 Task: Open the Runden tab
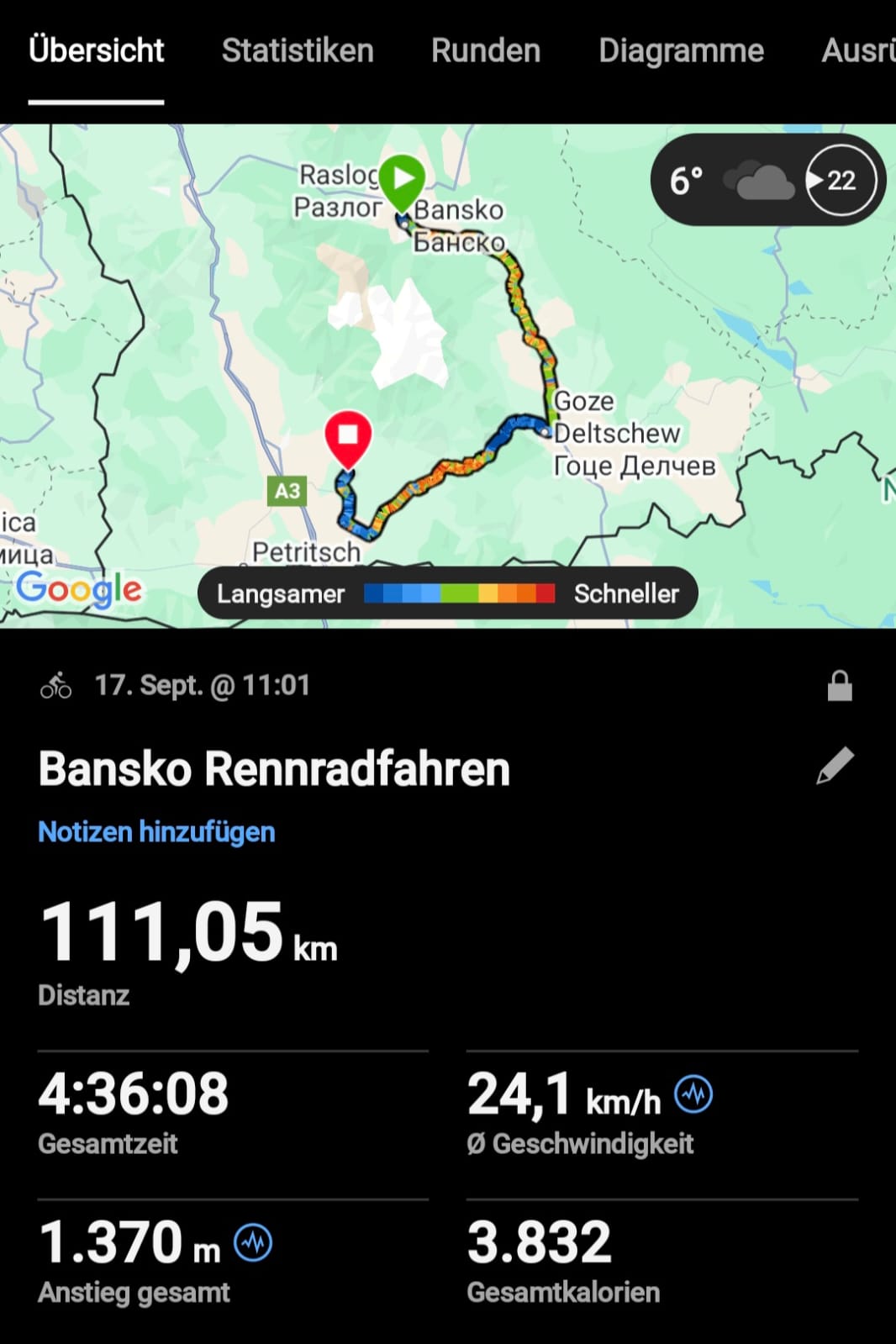(486, 51)
